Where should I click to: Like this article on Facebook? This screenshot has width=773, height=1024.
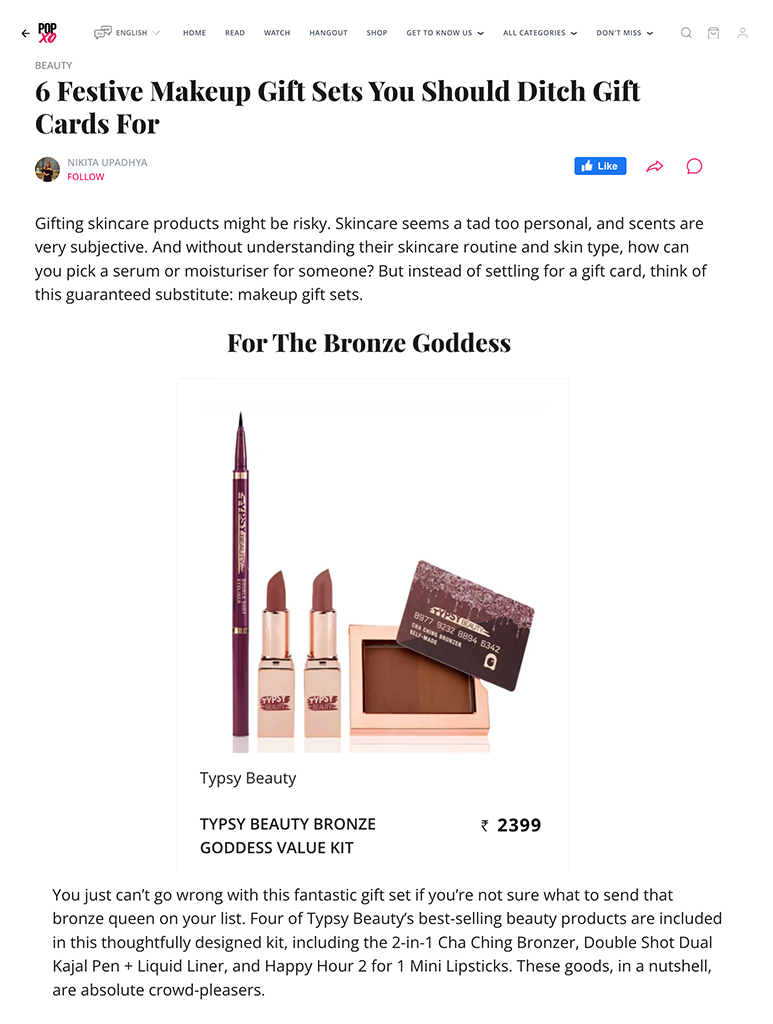click(x=600, y=166)
